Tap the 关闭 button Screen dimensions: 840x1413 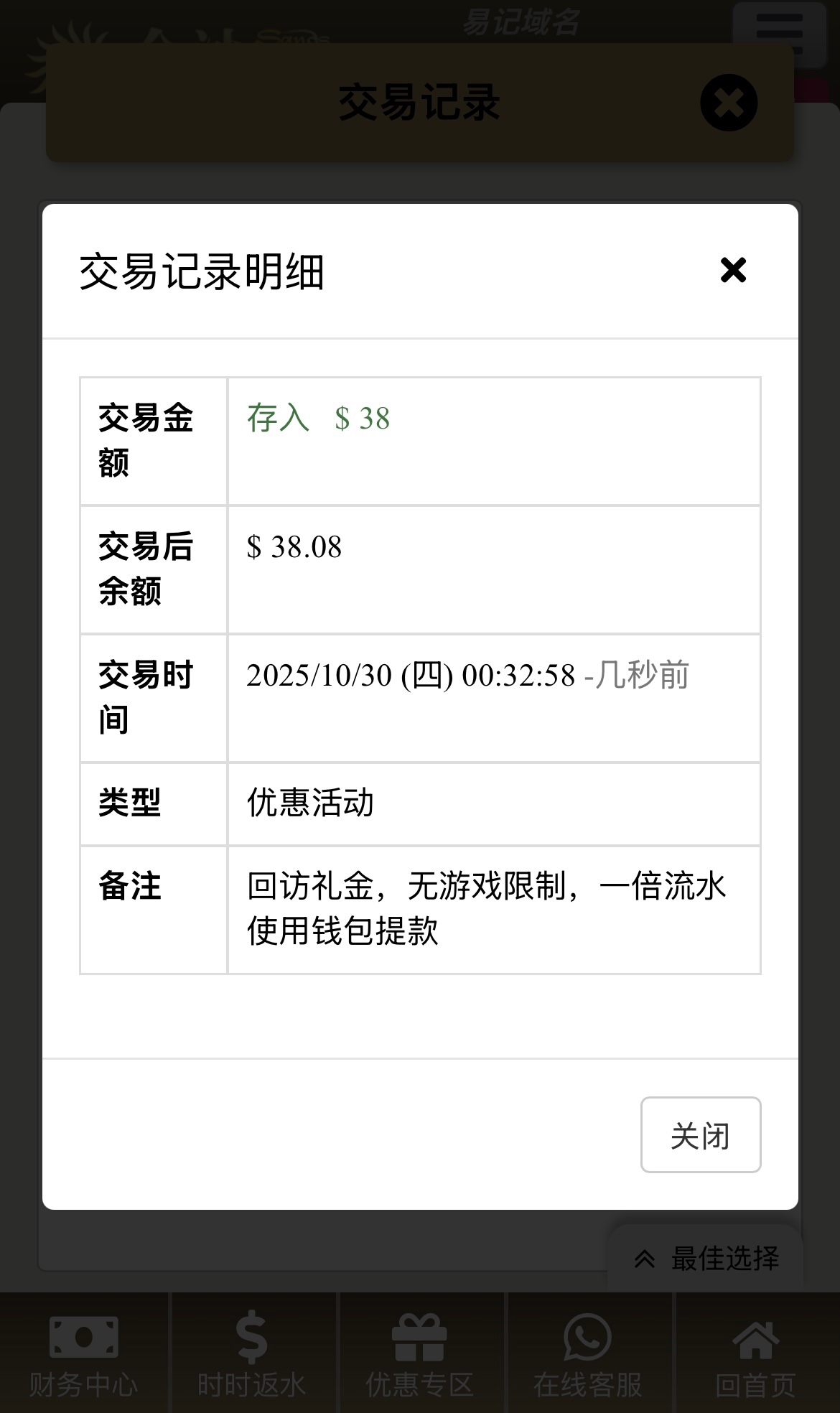coord(700,1135)
